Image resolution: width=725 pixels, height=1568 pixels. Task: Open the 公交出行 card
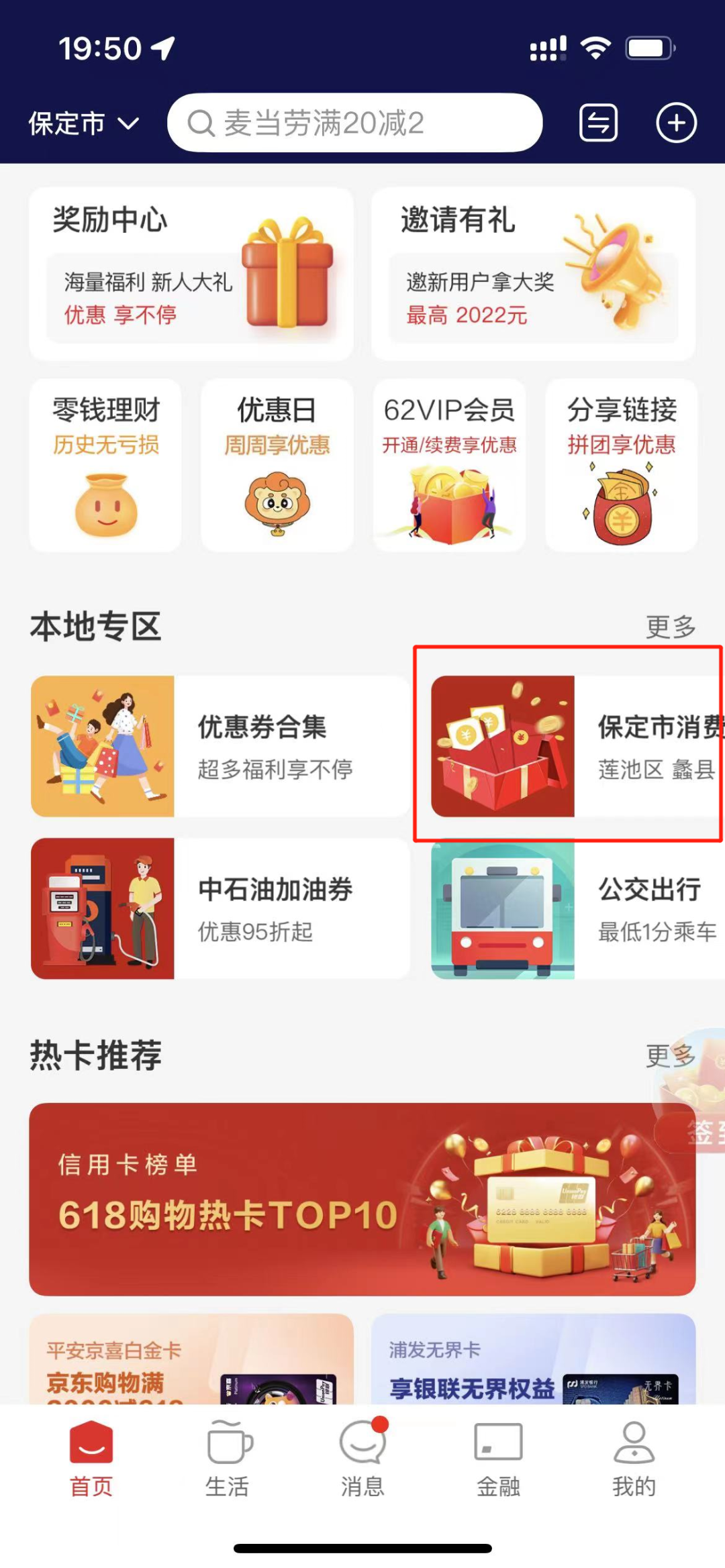pos(577,908)
